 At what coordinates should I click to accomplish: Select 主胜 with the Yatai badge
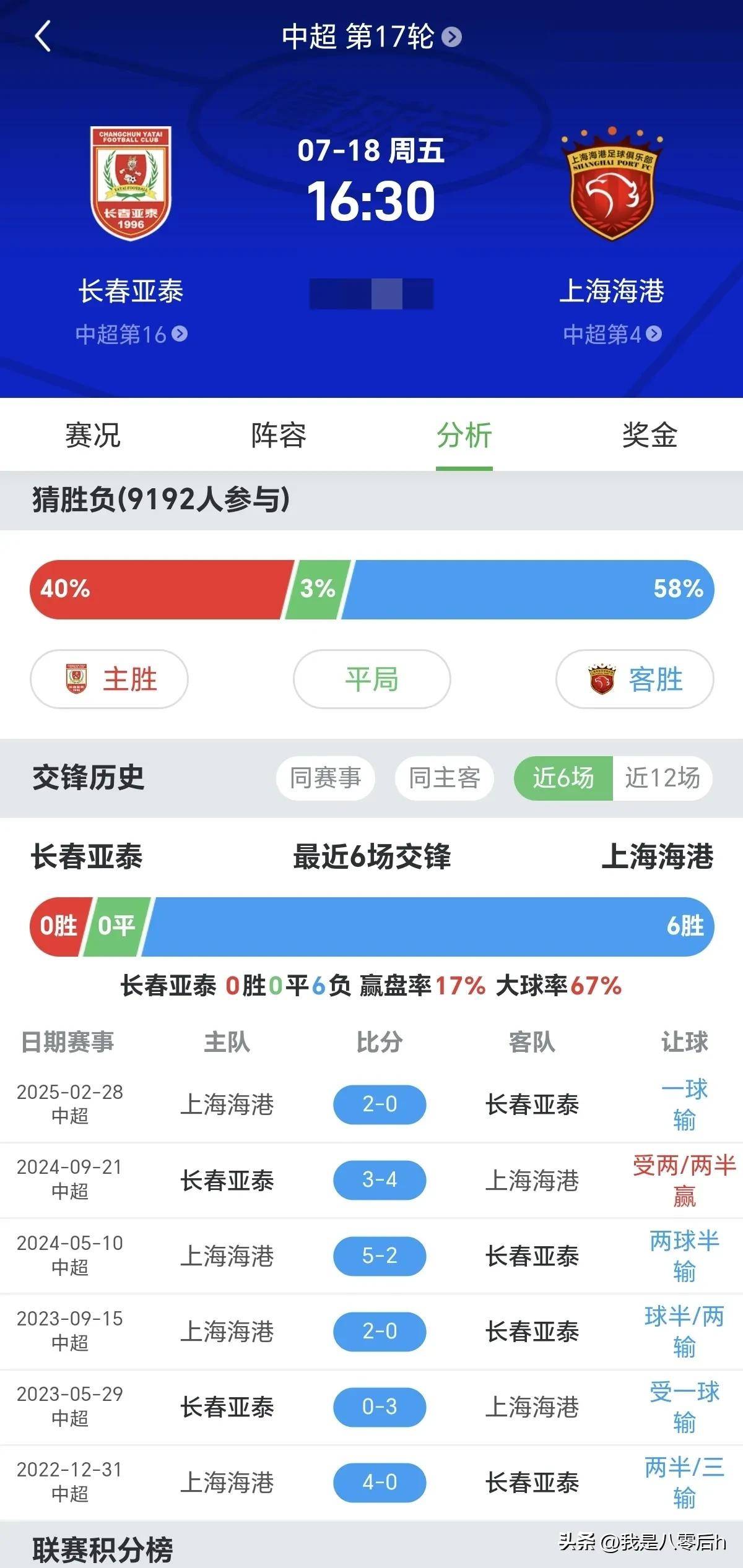click(x=109, y=679)
